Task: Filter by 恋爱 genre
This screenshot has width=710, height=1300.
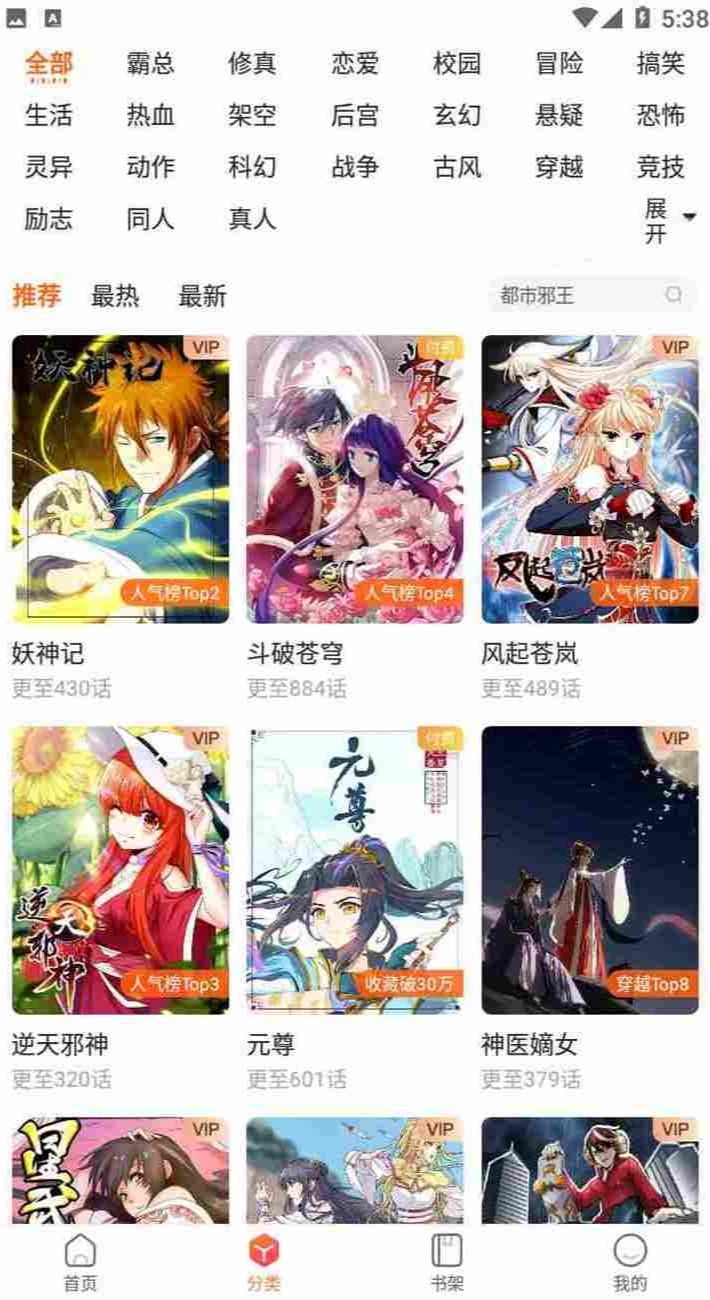Action: click(355, 64)
